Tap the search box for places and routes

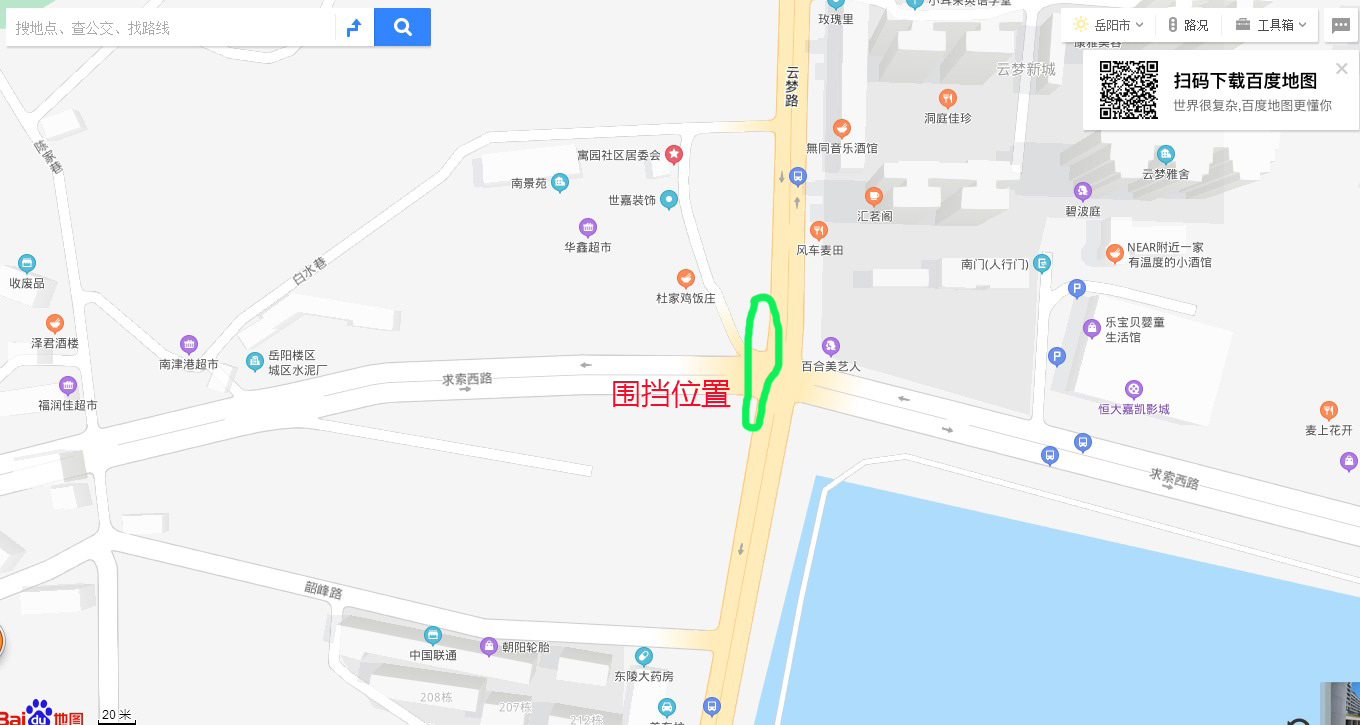point(170,28)
